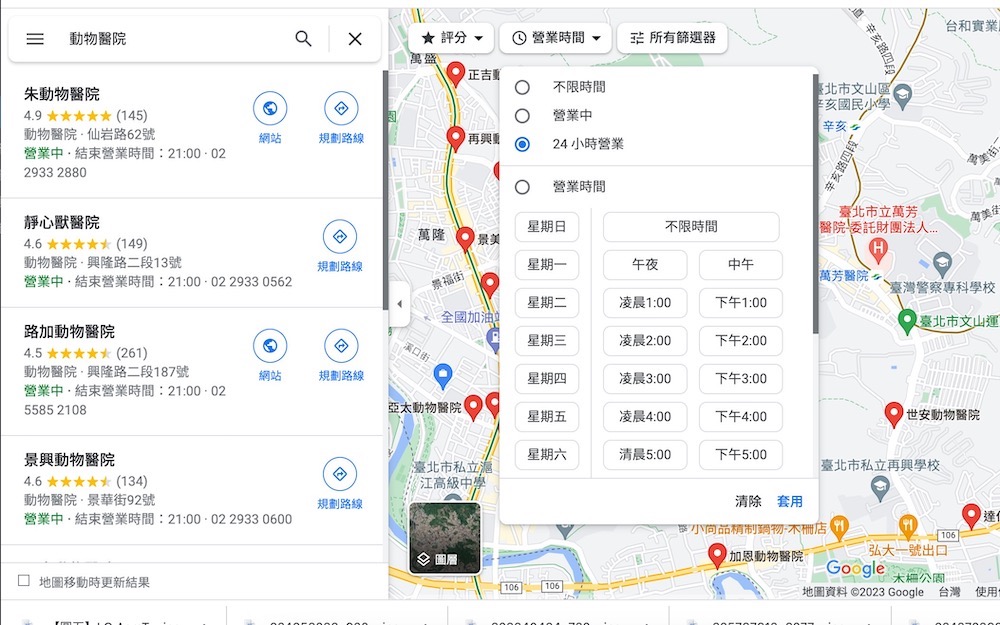
Task: Open the hamburger menu button
Action: 35,39
